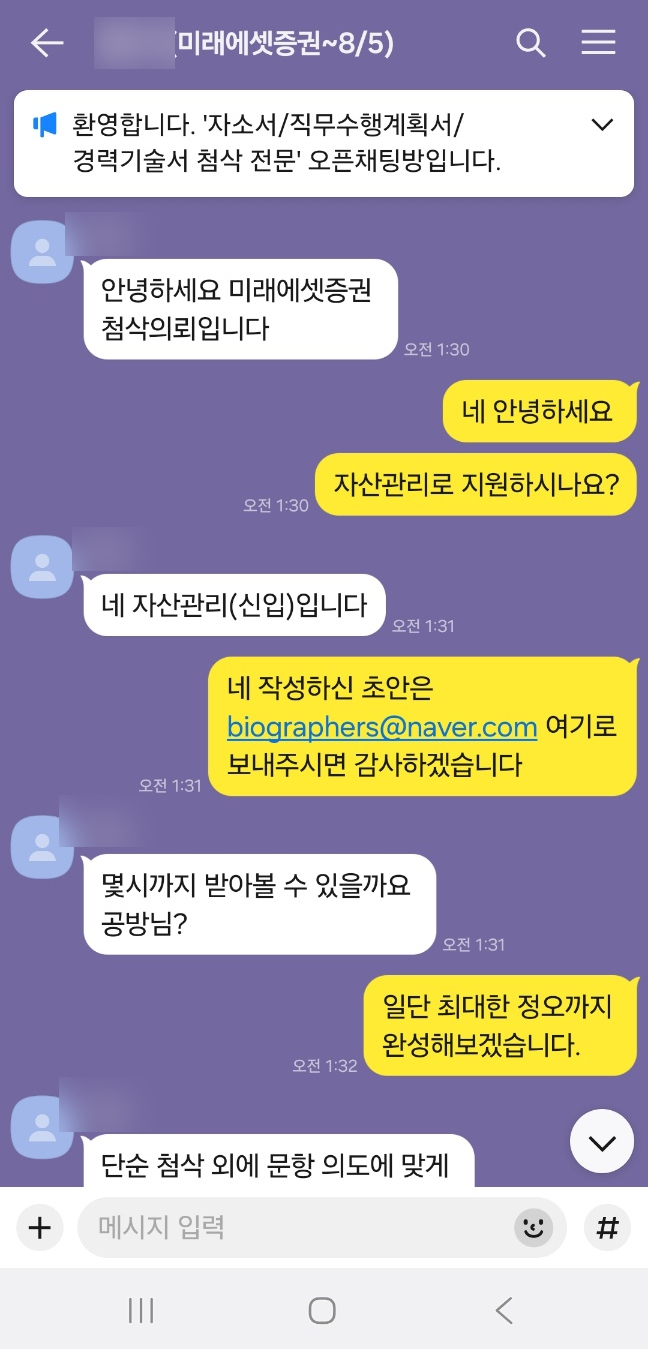The width and height of the screenshot is (648, 1349).
Task: Open the emoticon picker
Action: tap(533, 1227)
